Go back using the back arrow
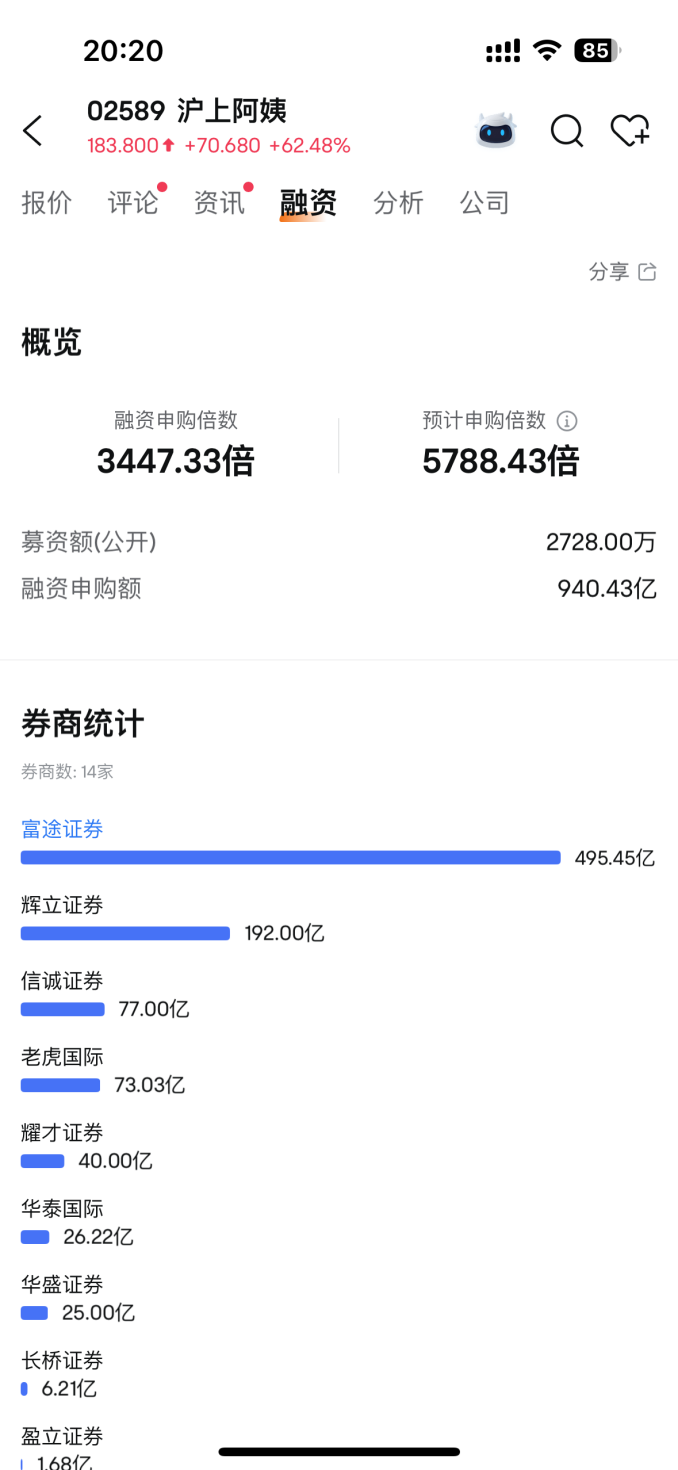678x1470 pixels. 33,131
